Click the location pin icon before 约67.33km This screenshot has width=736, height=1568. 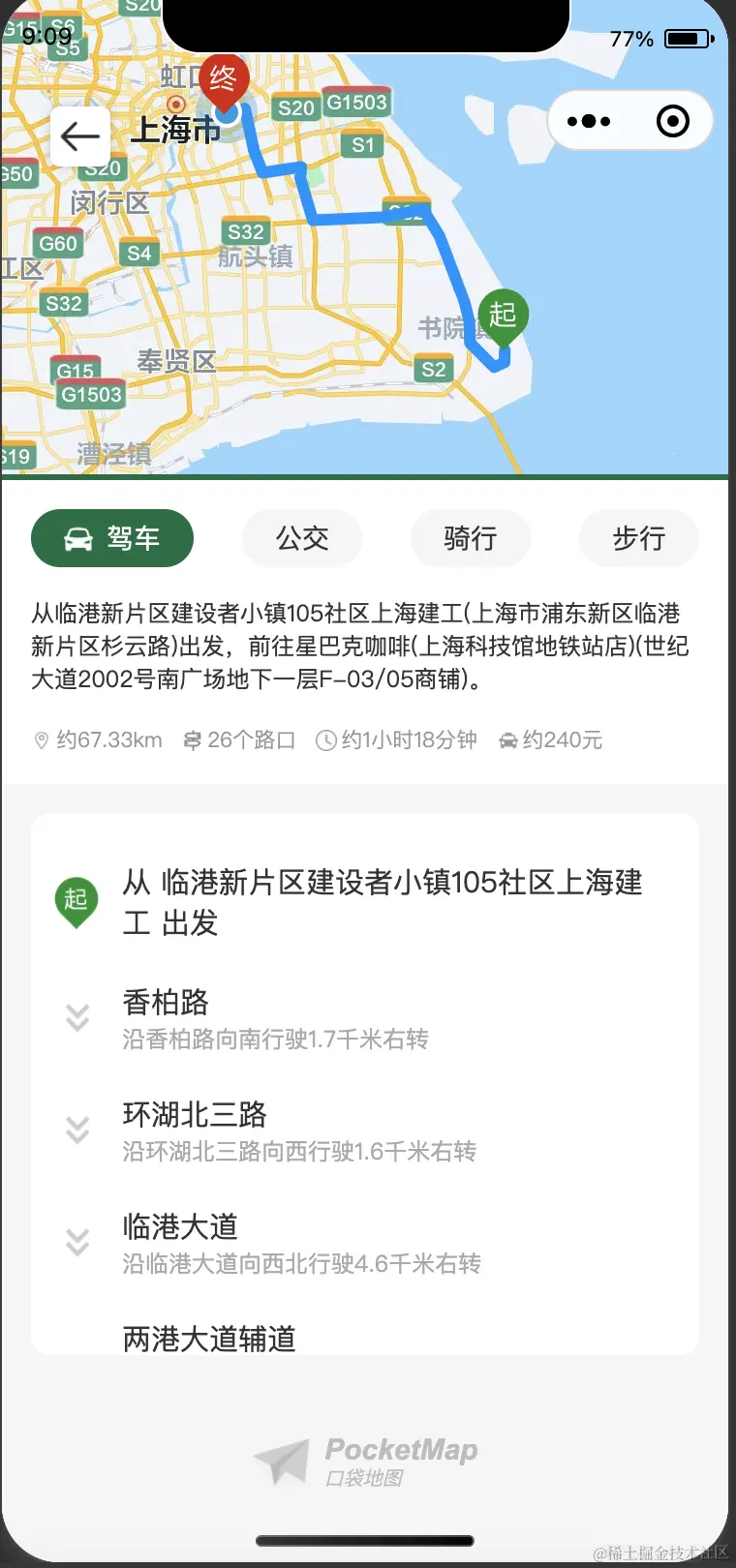[41, 739]
